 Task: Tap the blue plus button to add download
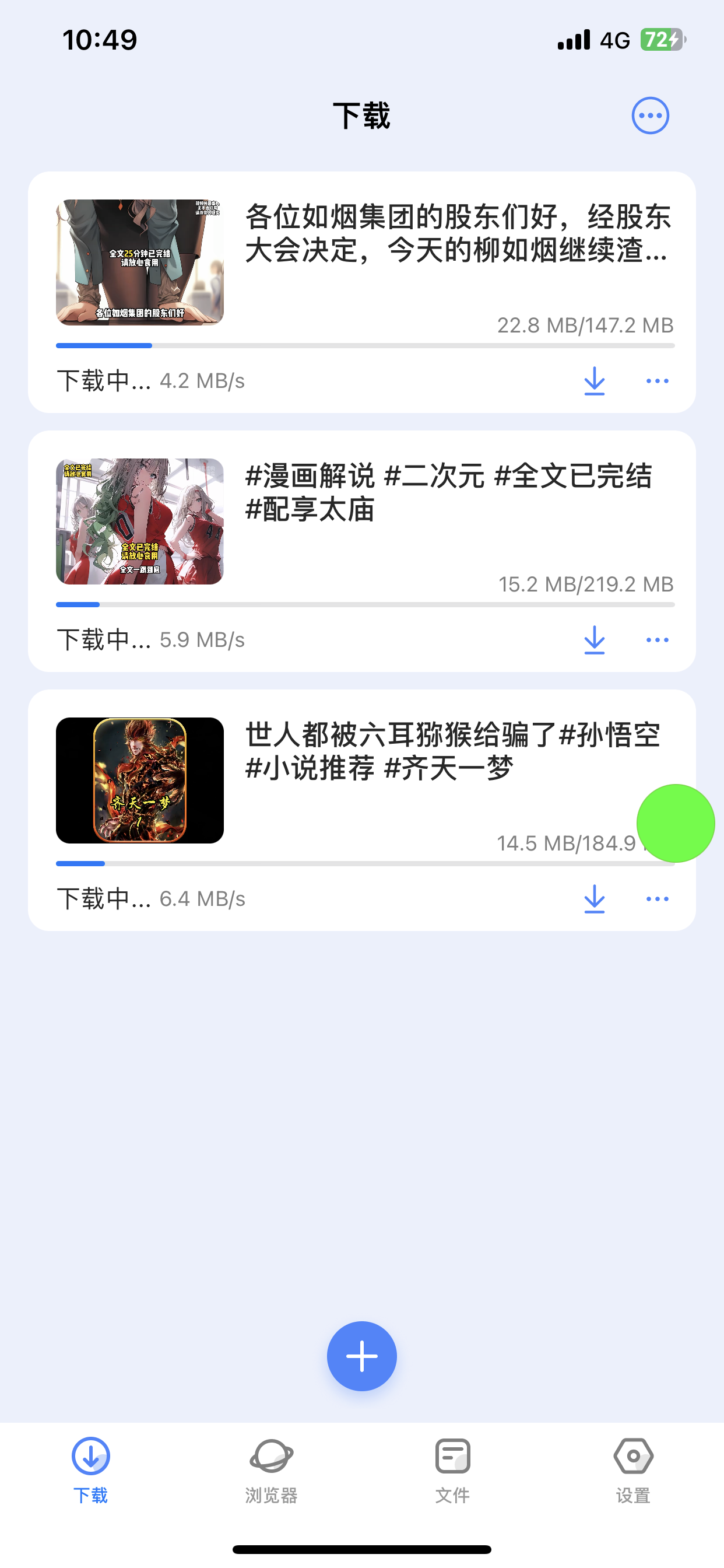361,1356
